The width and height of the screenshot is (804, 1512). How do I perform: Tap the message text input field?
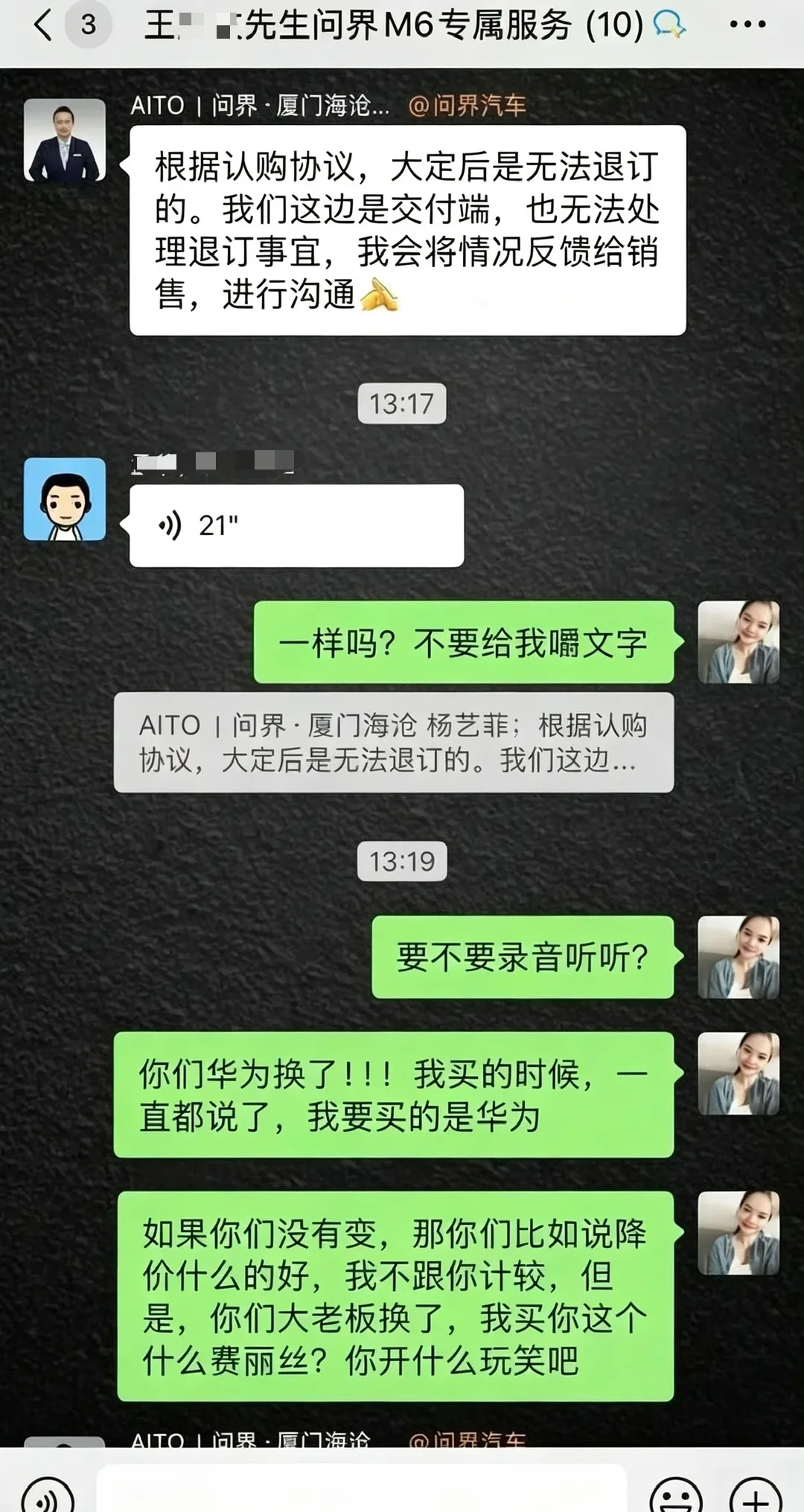click(362, 1490)
